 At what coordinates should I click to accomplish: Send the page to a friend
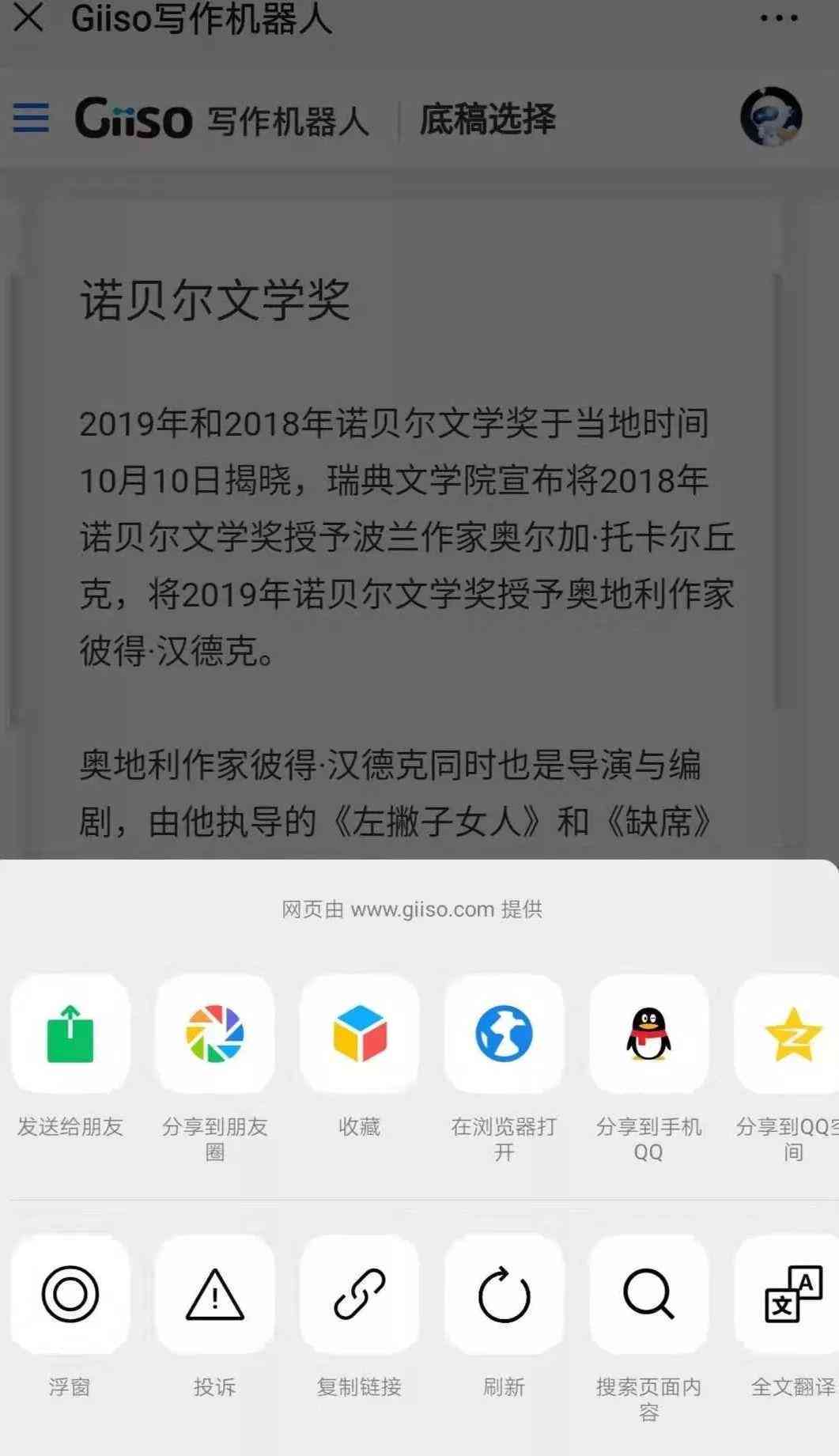[x=70, y=1034]
